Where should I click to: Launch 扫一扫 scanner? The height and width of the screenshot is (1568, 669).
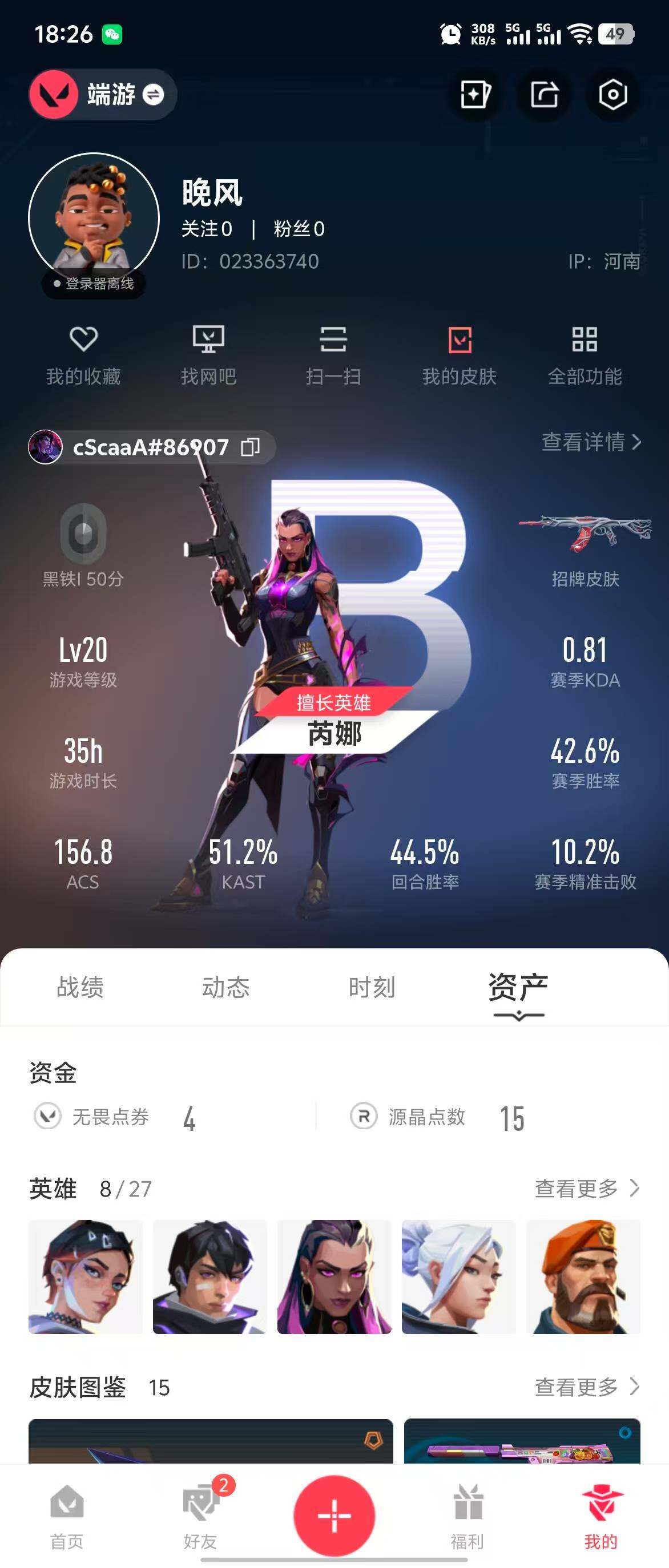pyautogui.click(x=333, y=355)
